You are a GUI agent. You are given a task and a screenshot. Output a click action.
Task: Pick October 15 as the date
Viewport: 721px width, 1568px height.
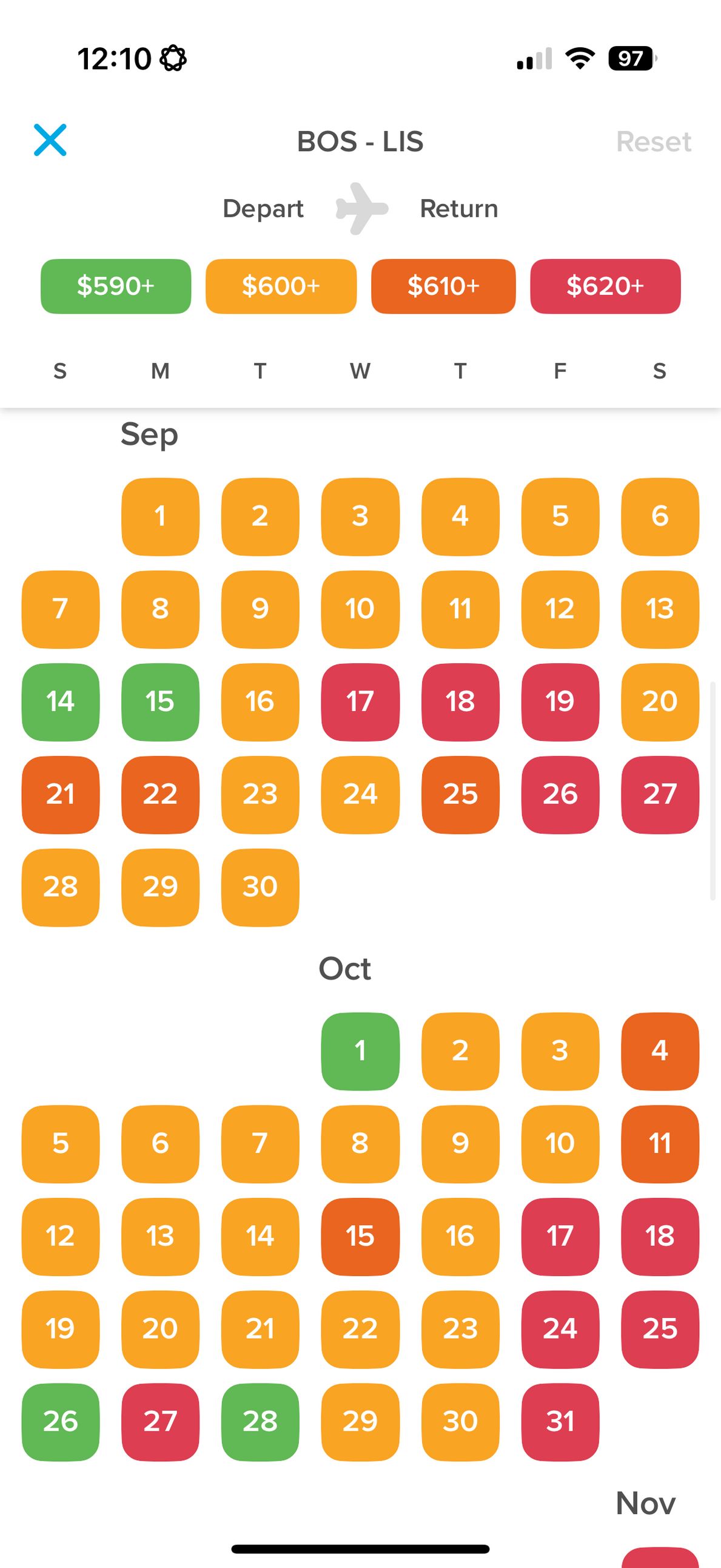click(360, 1235)
